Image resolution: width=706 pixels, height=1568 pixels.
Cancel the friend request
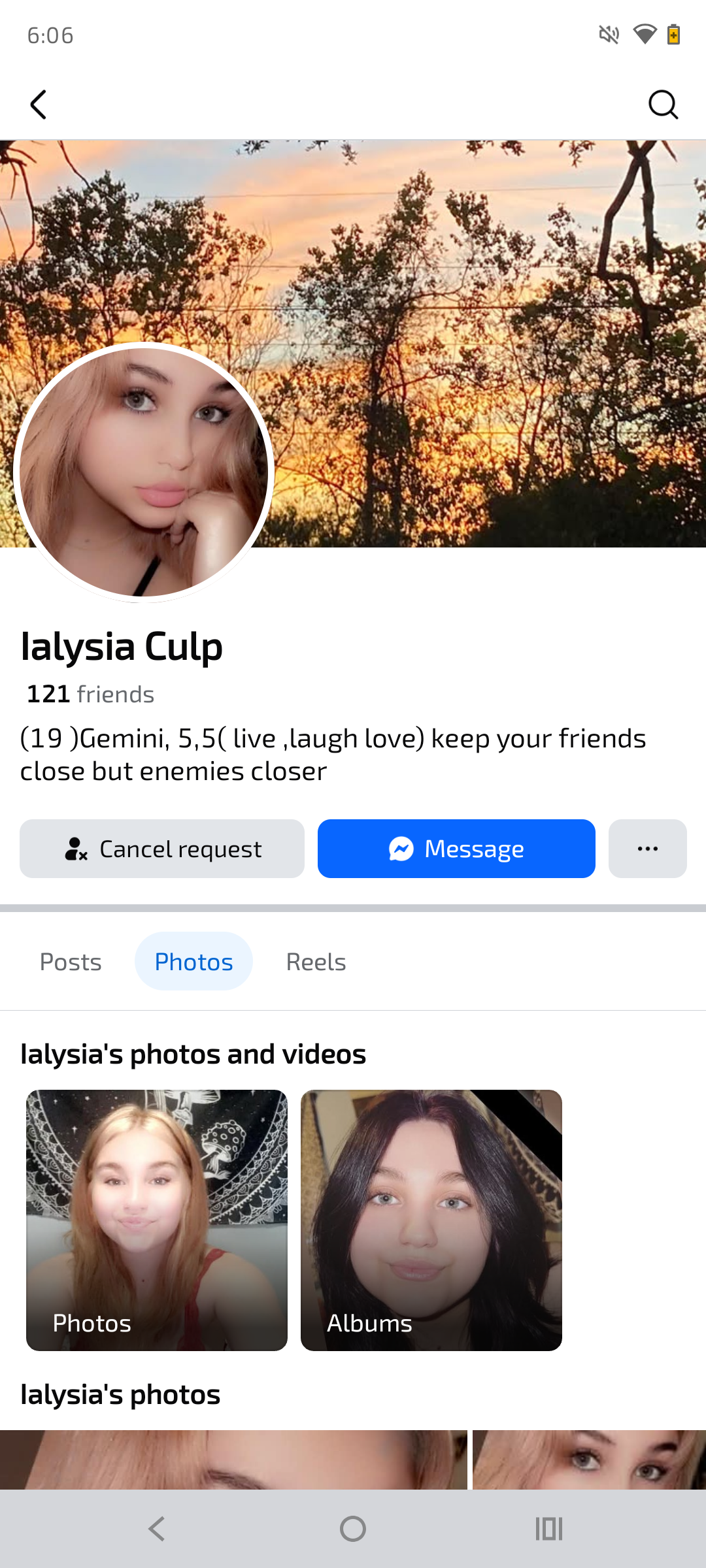pyautogui.click(x=162, y=849)
